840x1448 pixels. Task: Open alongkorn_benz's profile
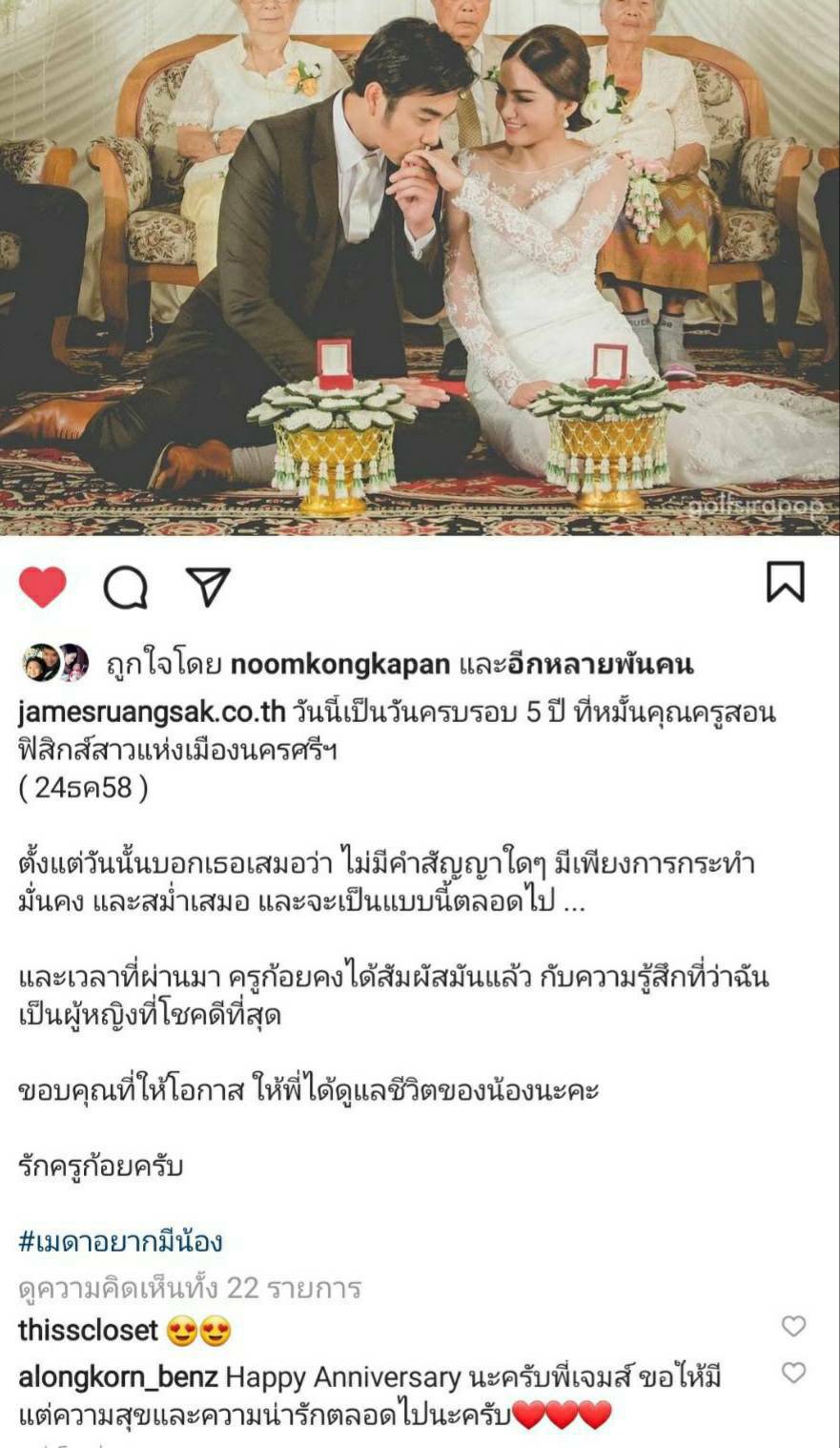click(117, 1377)
